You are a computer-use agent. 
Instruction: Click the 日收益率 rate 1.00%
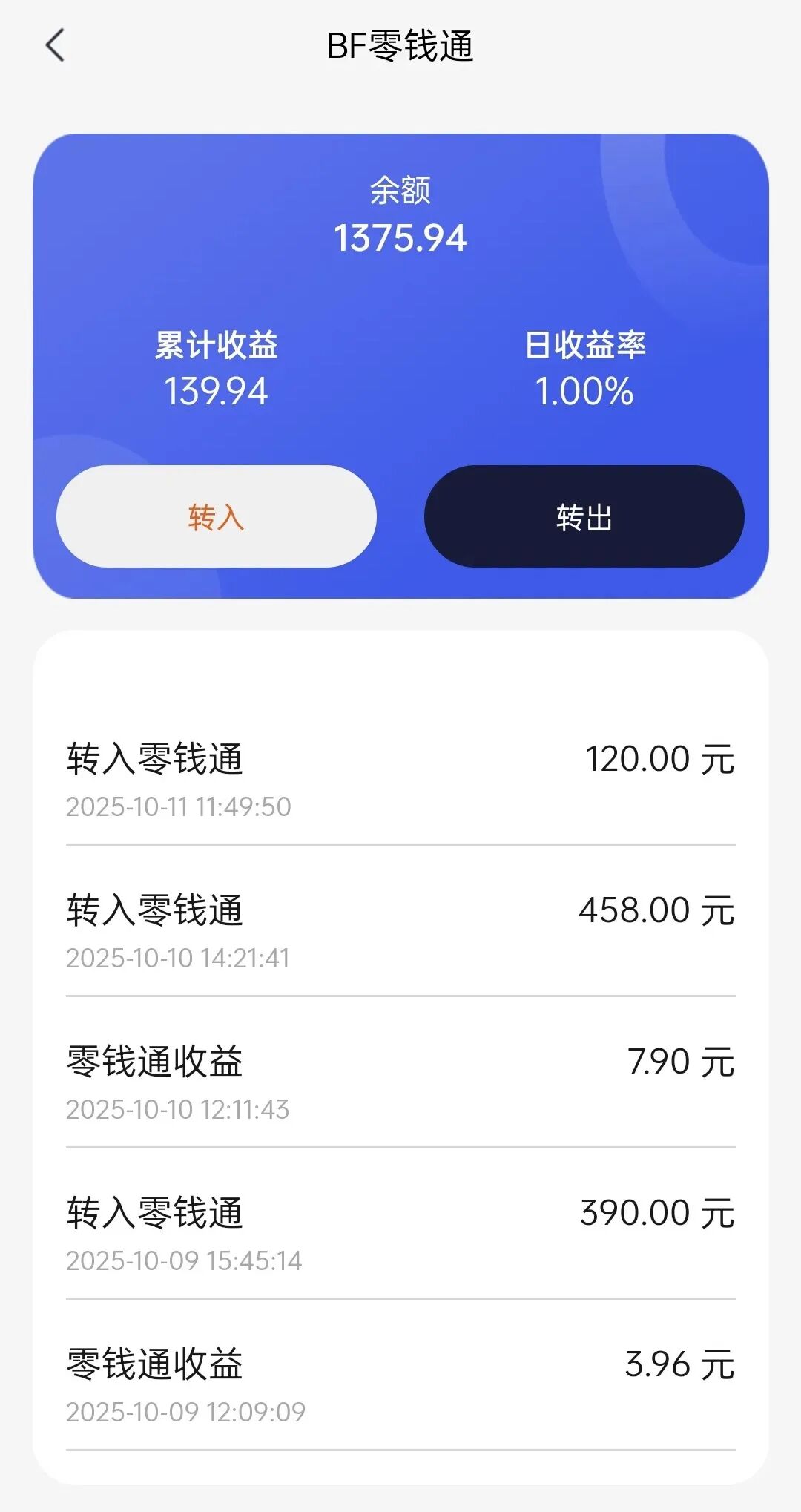(585, 393)
